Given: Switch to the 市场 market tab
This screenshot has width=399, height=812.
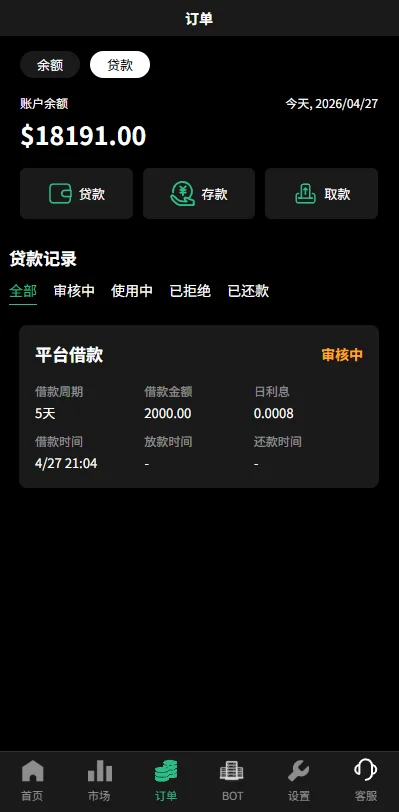Looking at the screenshot, I should pos(99,781).
